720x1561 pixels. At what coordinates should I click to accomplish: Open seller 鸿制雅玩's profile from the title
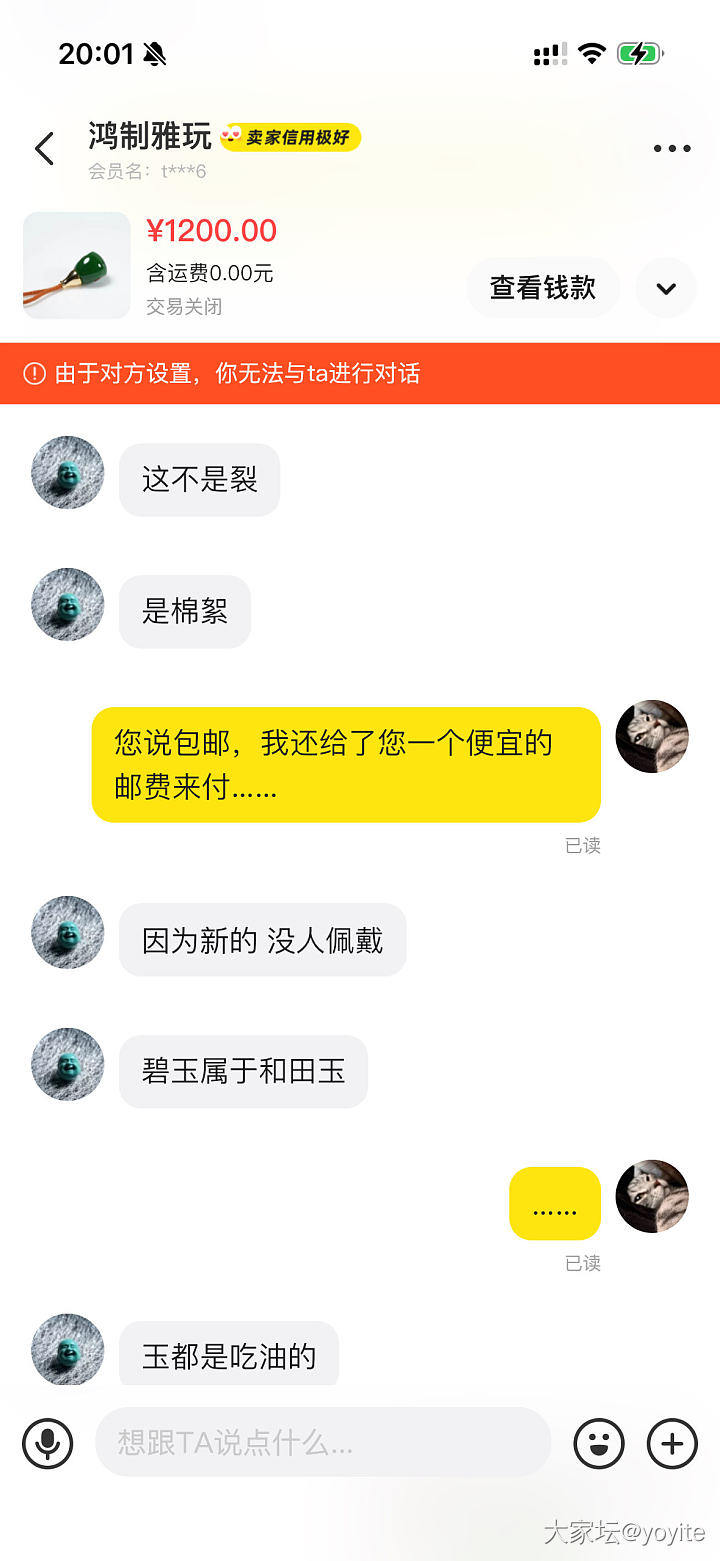[x=150, y=136]
